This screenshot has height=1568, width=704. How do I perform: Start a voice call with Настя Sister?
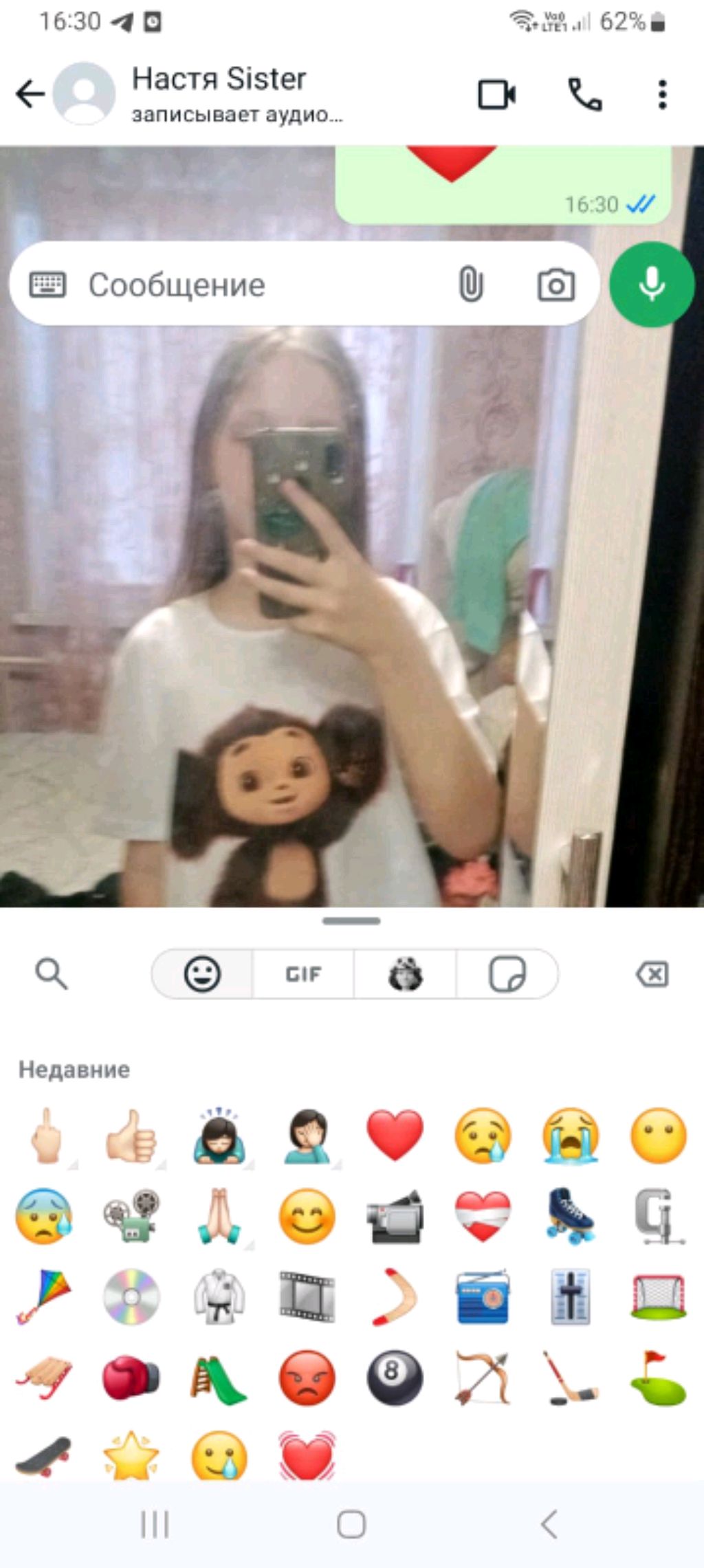click(584, 95)
